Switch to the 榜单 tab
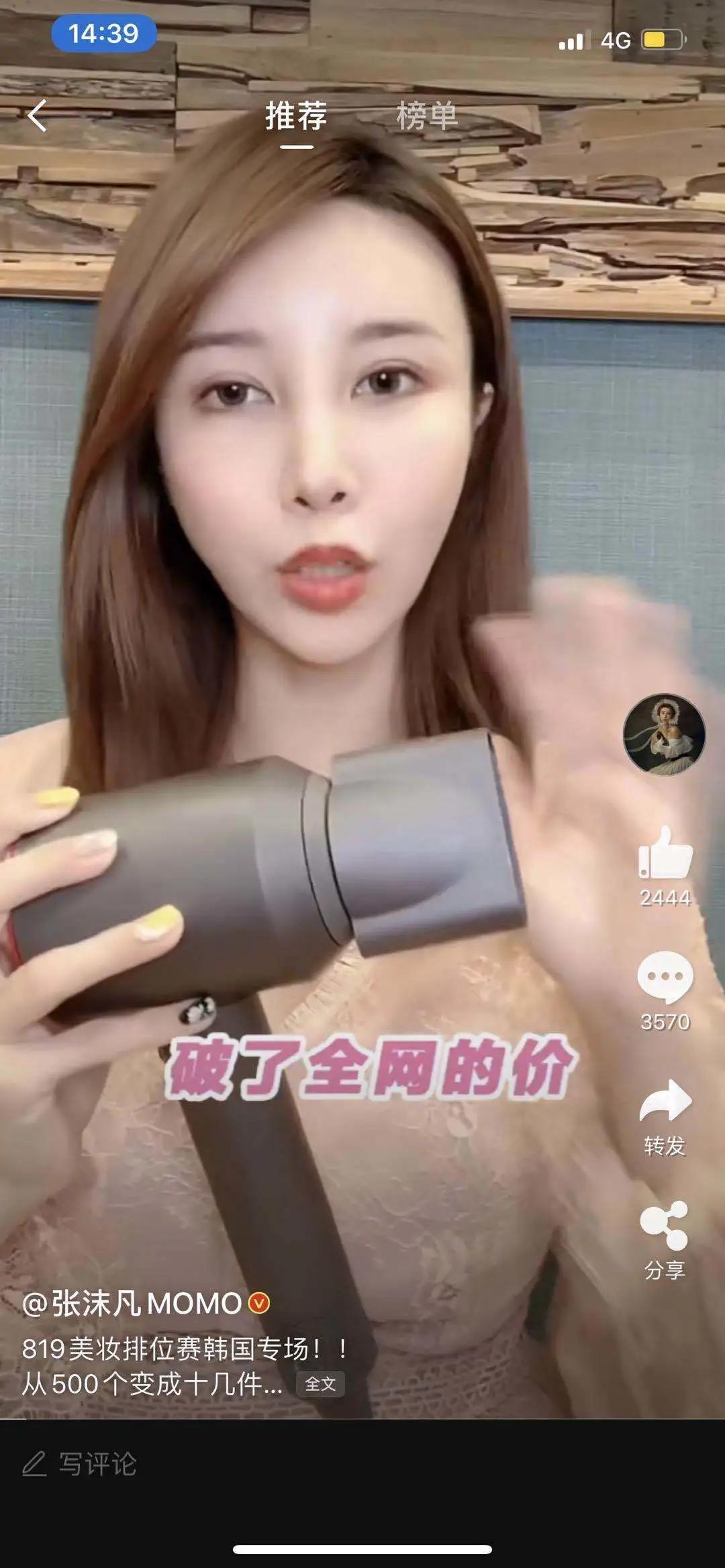This screenshot has width=725, height=1568. [427, 115]
